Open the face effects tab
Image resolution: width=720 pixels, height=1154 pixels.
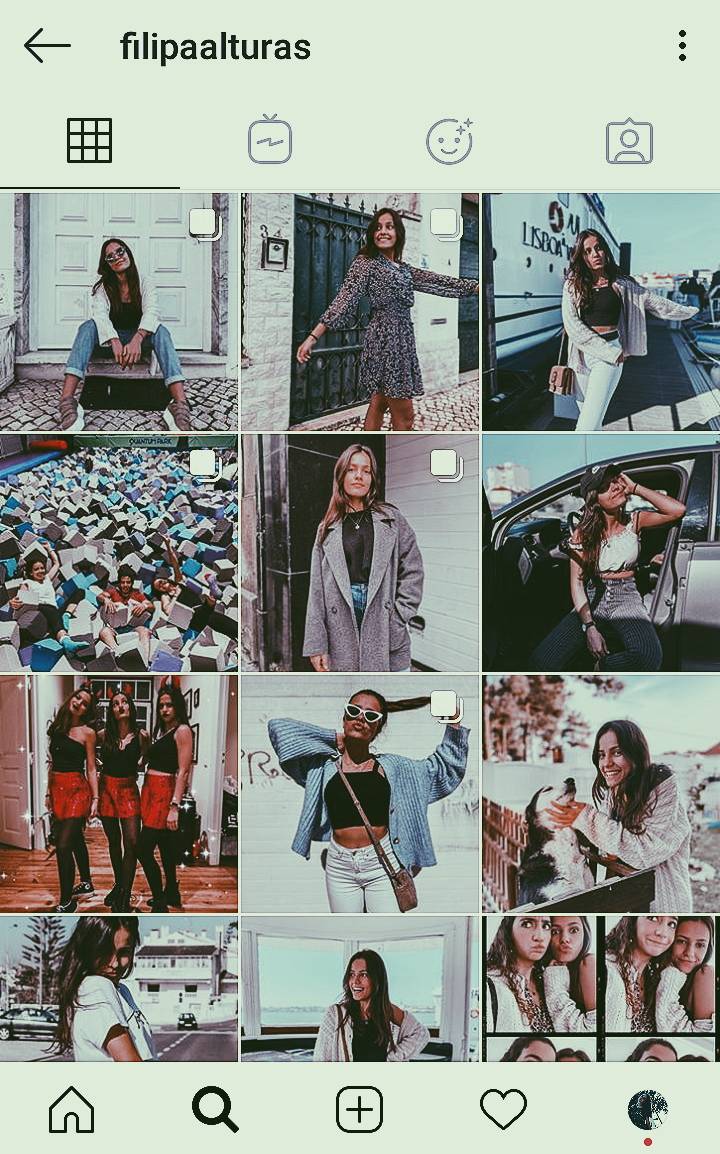[x=449, y=140]
